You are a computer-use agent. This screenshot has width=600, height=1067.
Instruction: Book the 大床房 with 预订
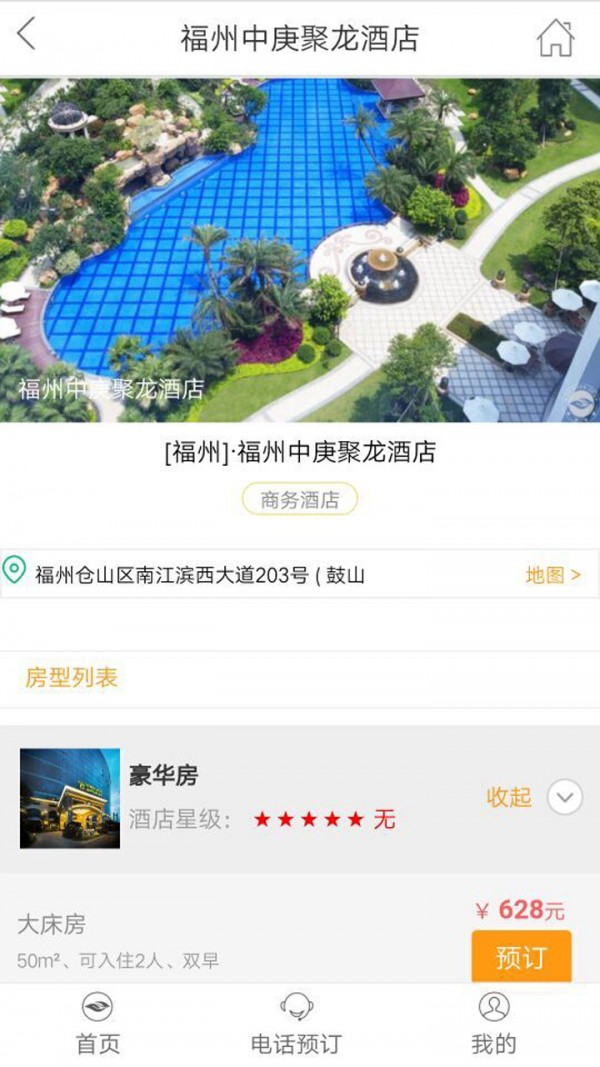click(521, 957)
